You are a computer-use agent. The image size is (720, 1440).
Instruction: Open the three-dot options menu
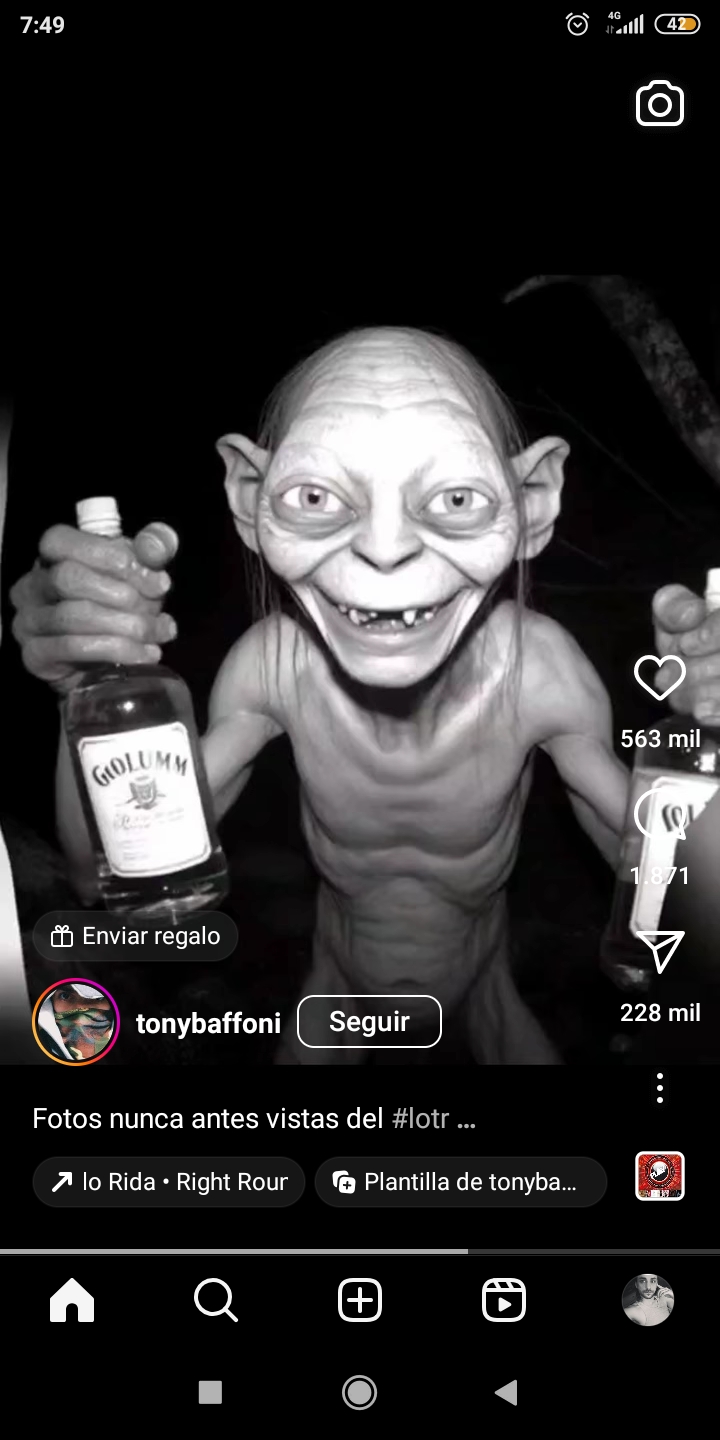click(x=660, y=1087)
